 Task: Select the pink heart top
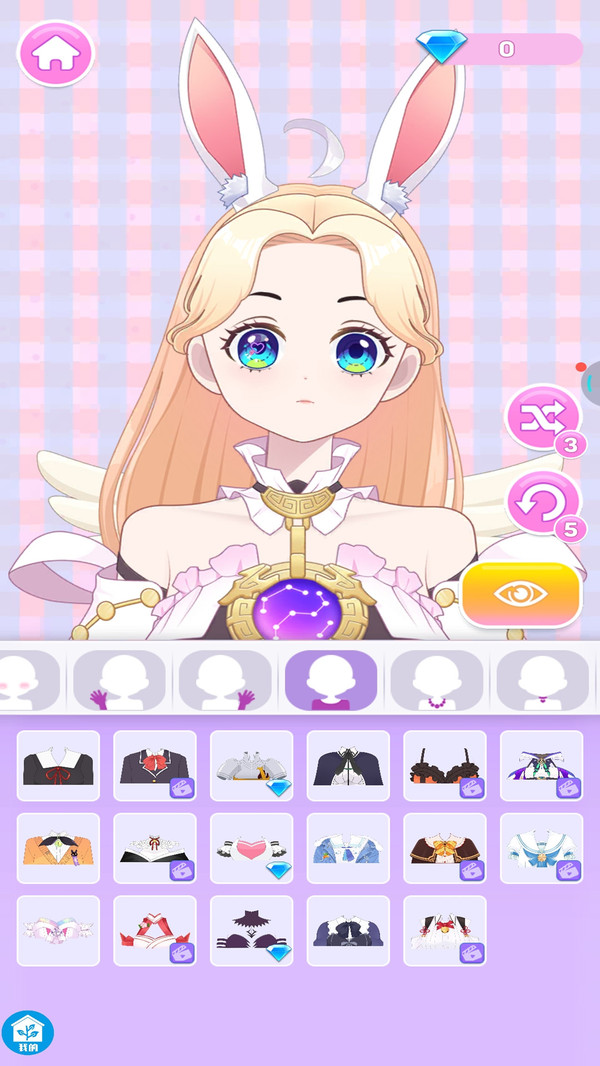(x=252, y=848)
